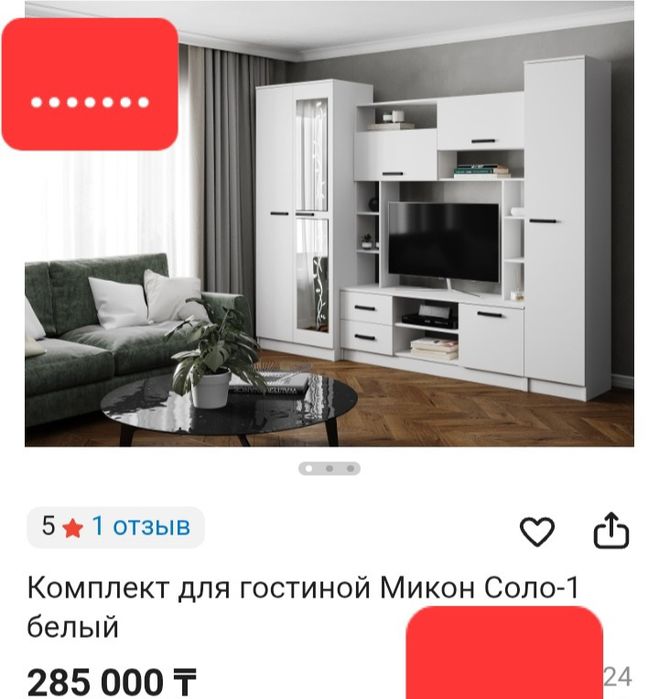Share this product listing
This screenshot has height=699, width=659.
click(x=611, y=531)
